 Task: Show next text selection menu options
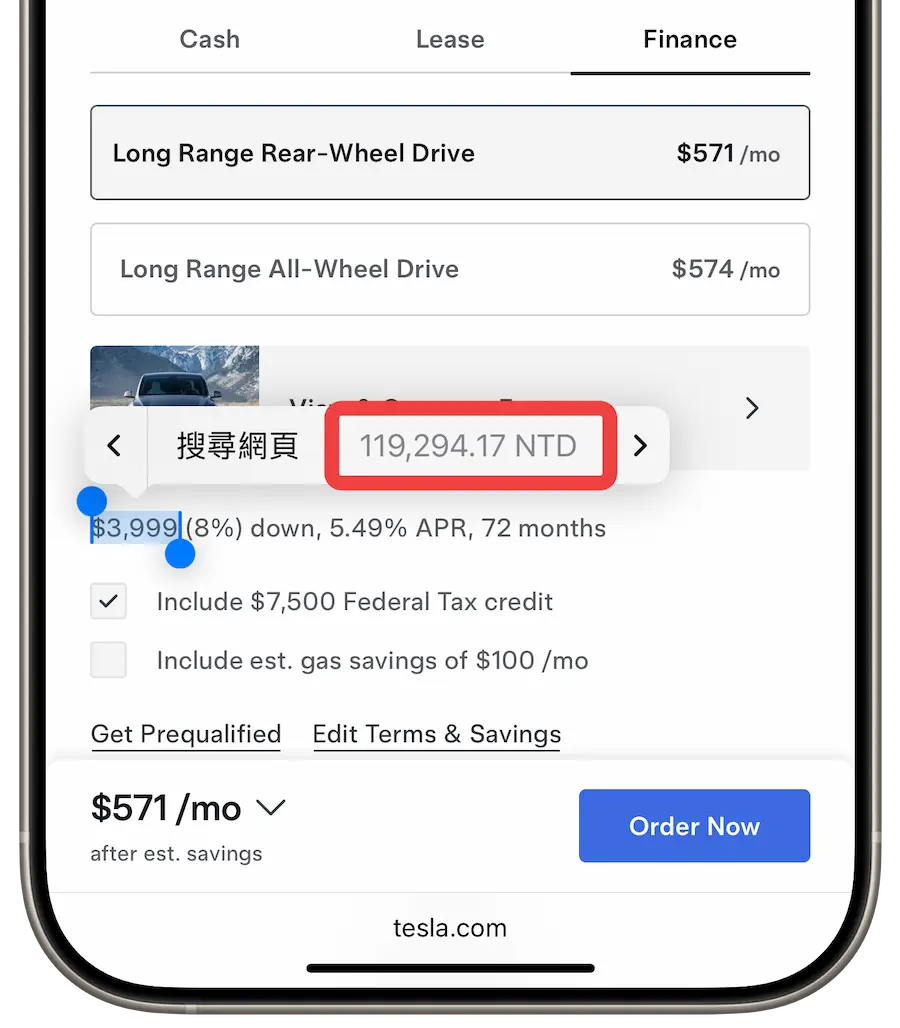(x=641, y=446)
